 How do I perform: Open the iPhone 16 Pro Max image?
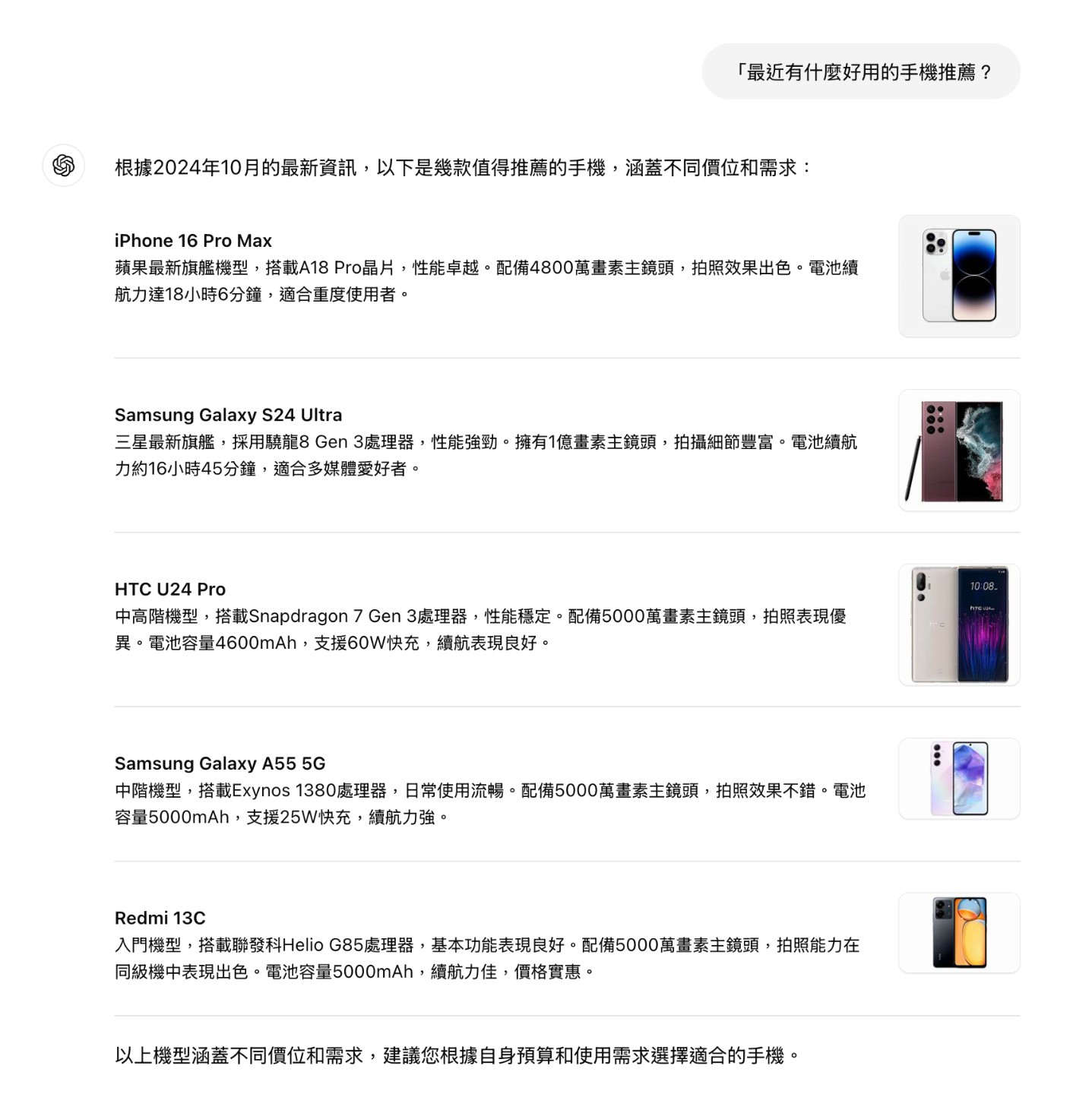click(958, 276)
